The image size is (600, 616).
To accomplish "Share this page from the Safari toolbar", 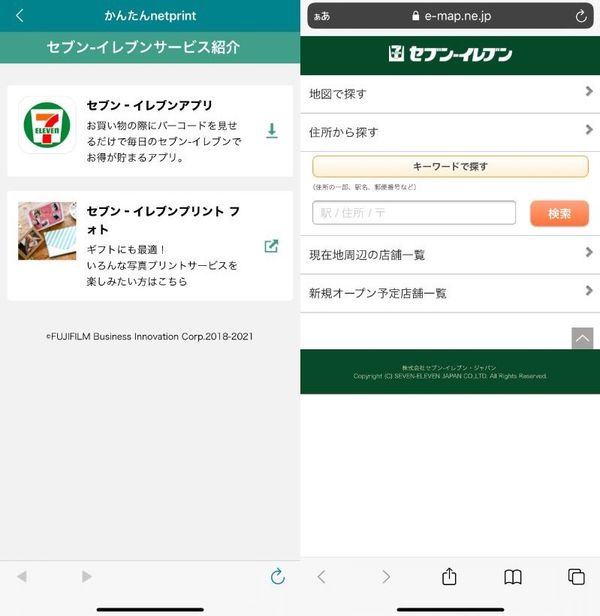I will pos(449,577).
